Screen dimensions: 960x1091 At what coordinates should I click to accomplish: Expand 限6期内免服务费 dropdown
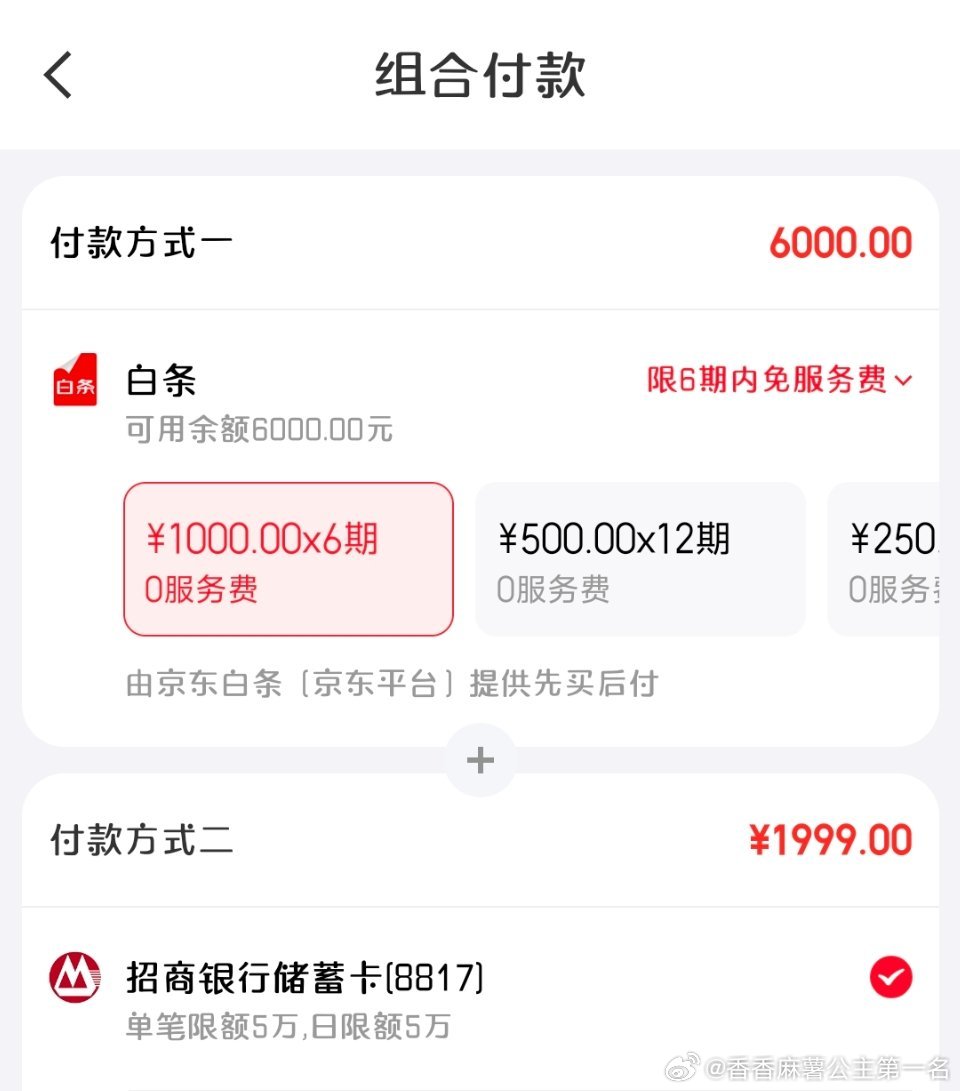point(780,380)
